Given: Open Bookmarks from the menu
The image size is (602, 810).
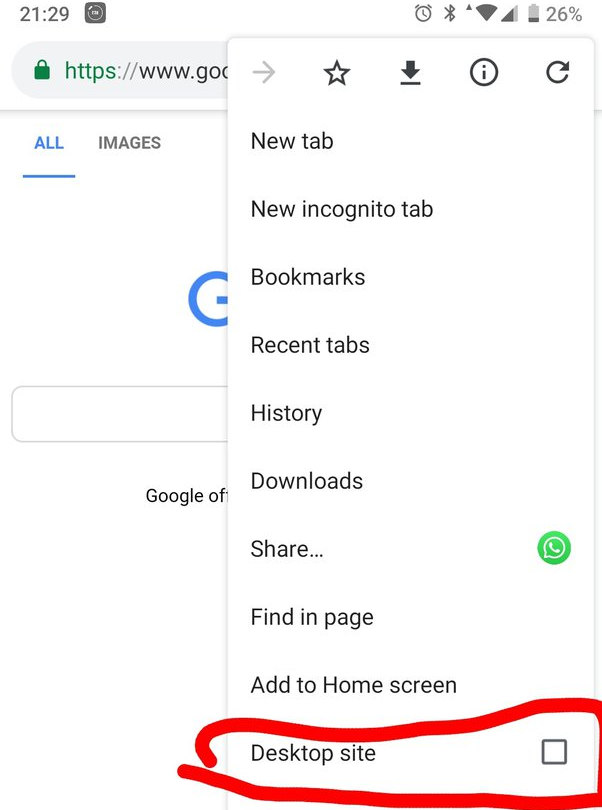Looking at the screenshot, I should pos(308,277).
